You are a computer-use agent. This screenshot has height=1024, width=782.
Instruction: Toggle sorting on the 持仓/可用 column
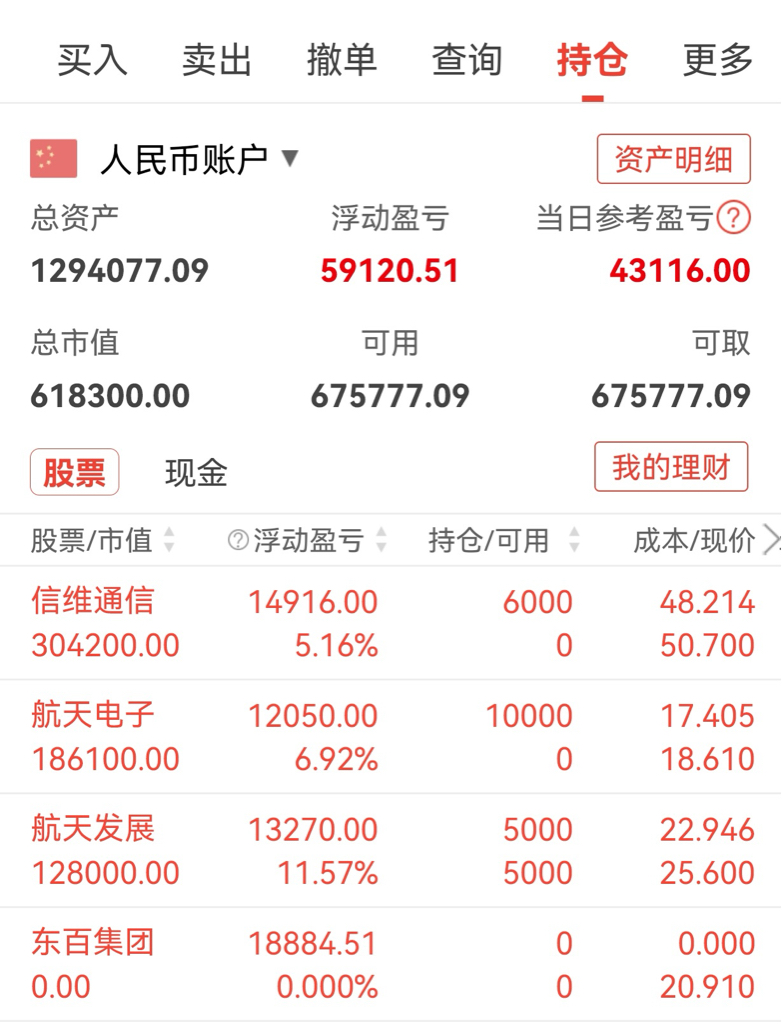pyautogui.click(x=574, y=537)
